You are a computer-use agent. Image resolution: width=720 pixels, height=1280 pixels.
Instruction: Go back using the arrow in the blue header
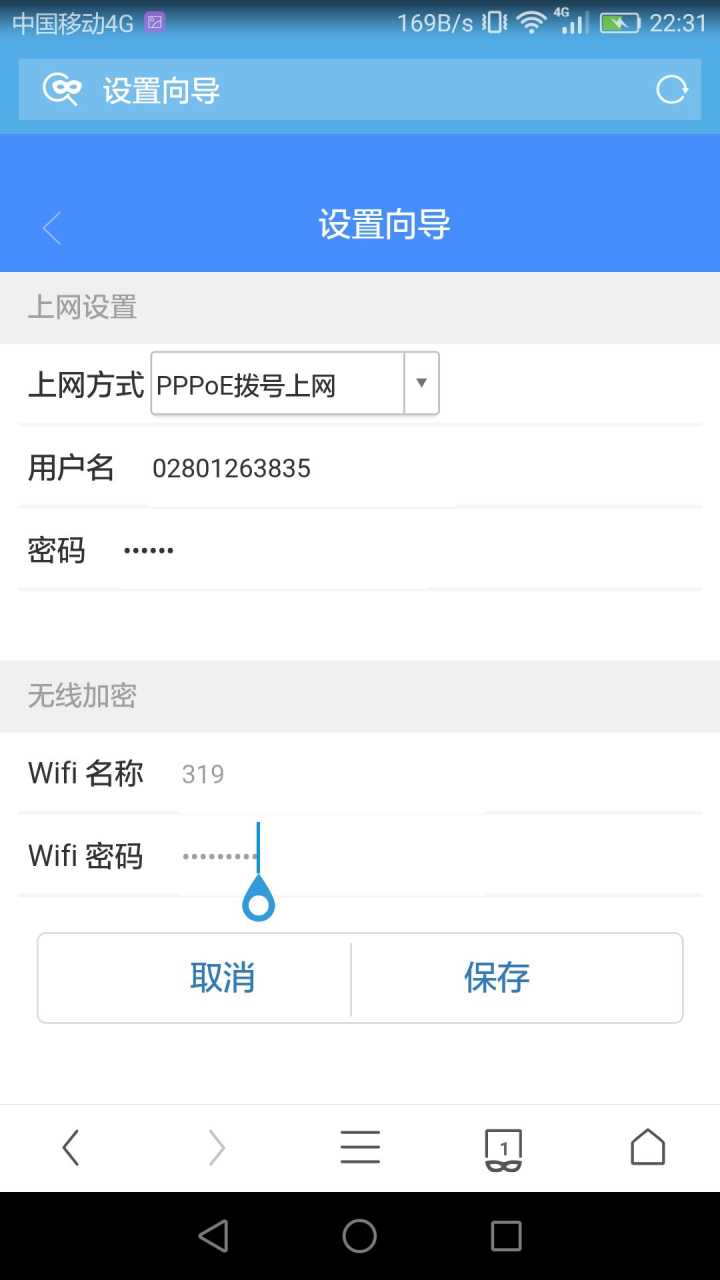(x=52, y=228)
